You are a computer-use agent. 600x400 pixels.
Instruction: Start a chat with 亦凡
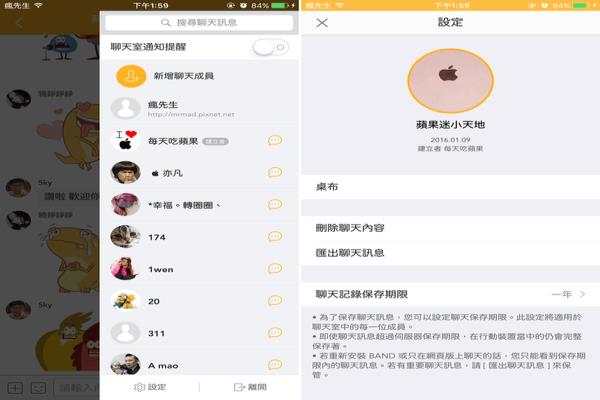tap(275, 172)
